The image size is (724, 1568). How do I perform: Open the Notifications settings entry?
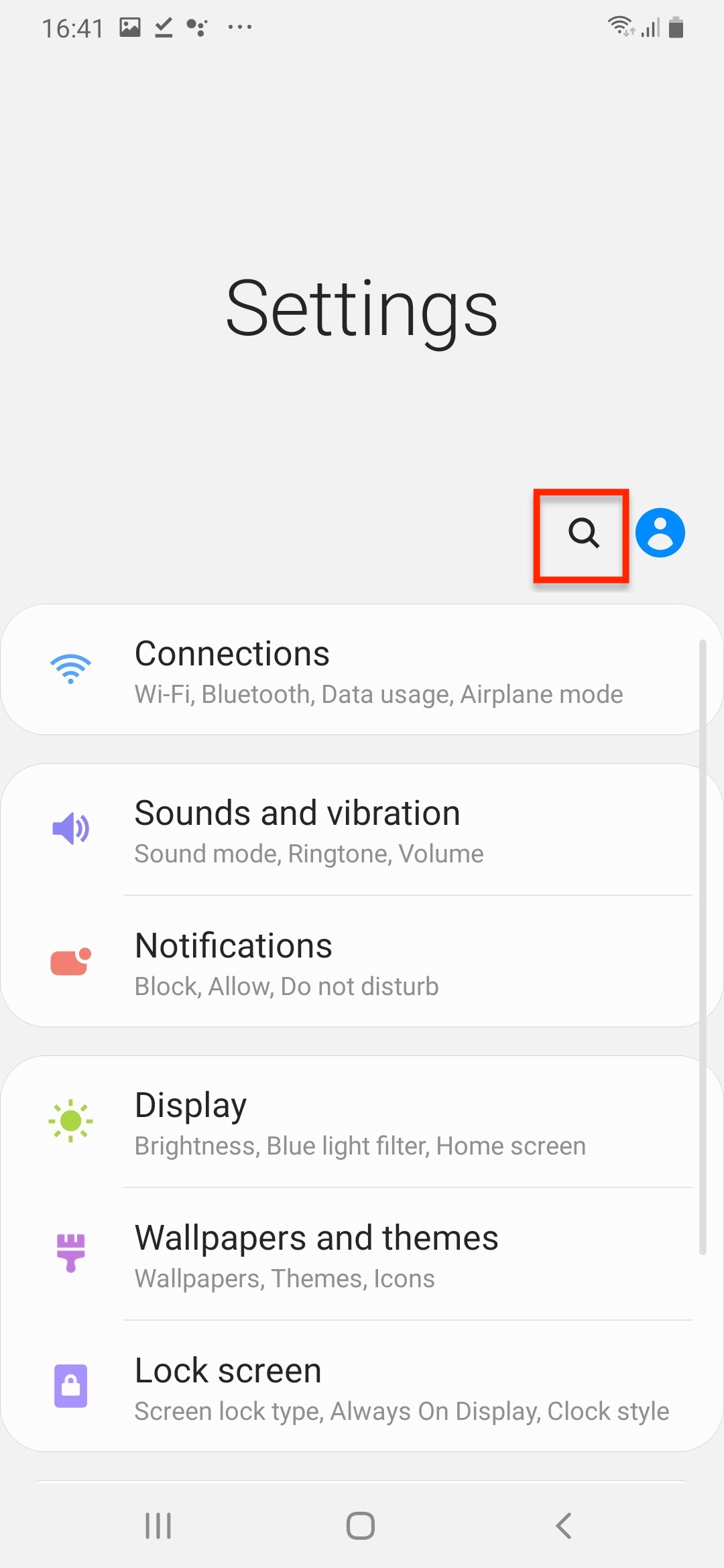click(x=362, y=962)
